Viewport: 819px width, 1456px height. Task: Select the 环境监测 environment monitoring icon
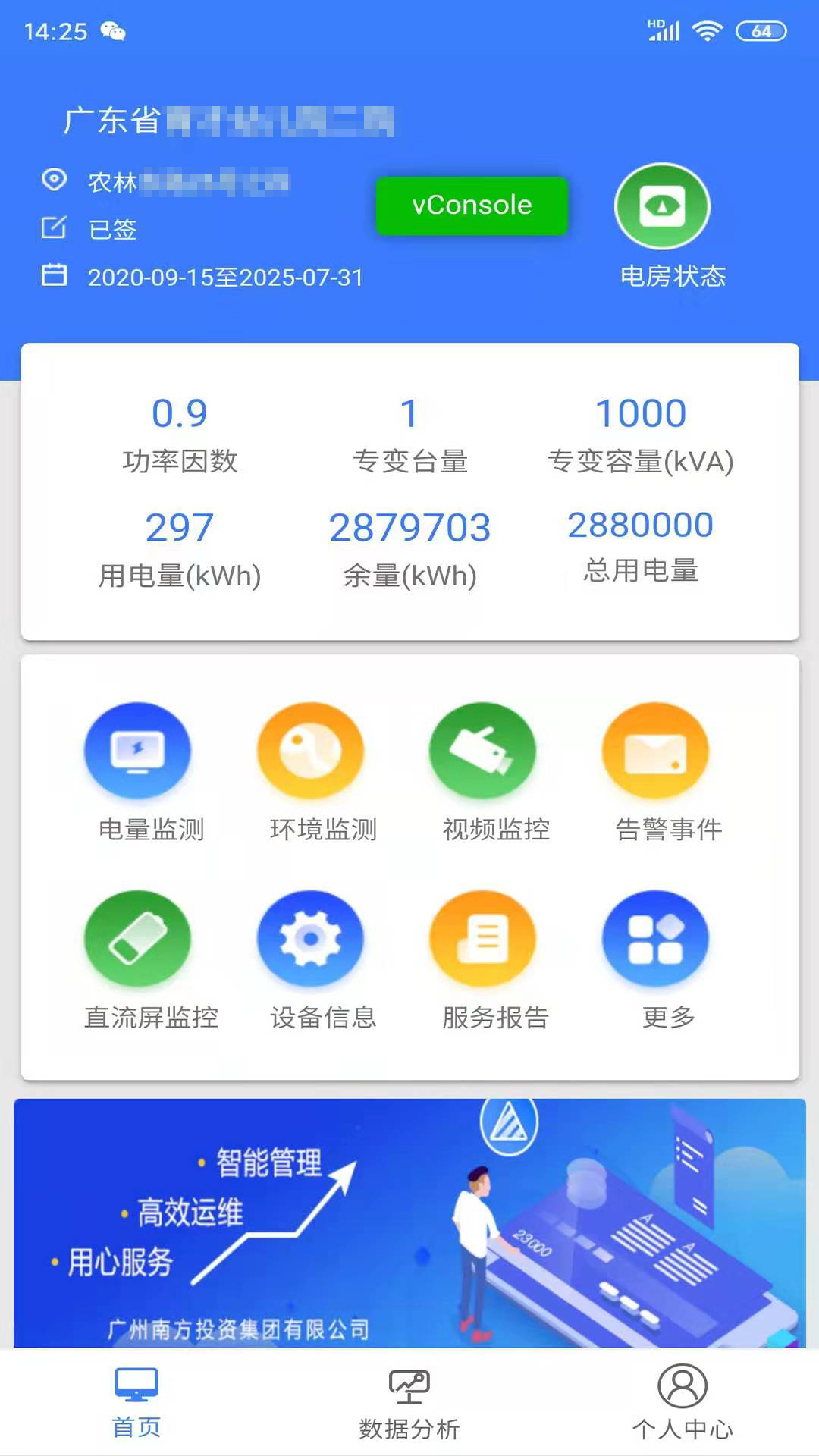pos(311,750)
